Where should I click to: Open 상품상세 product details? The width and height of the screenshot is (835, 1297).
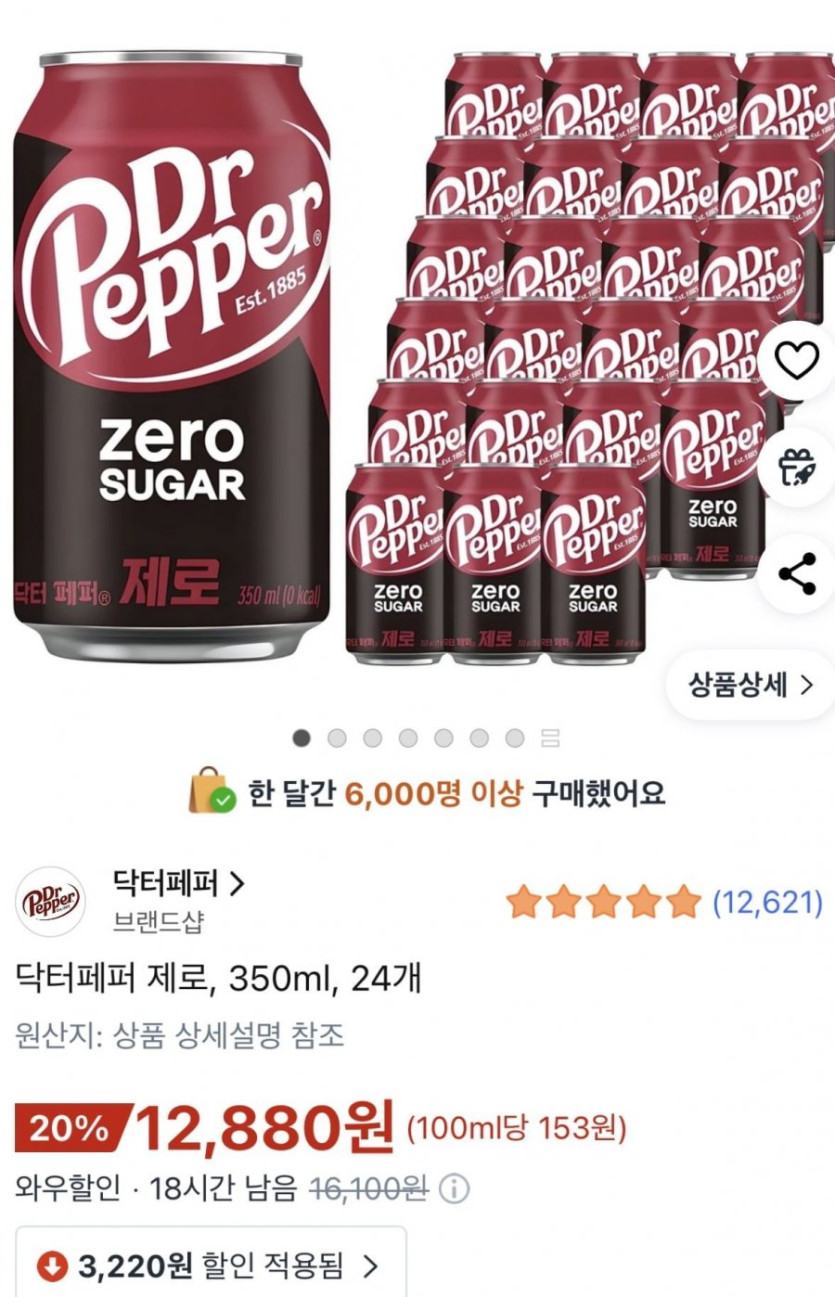click(x=750, y=685)
